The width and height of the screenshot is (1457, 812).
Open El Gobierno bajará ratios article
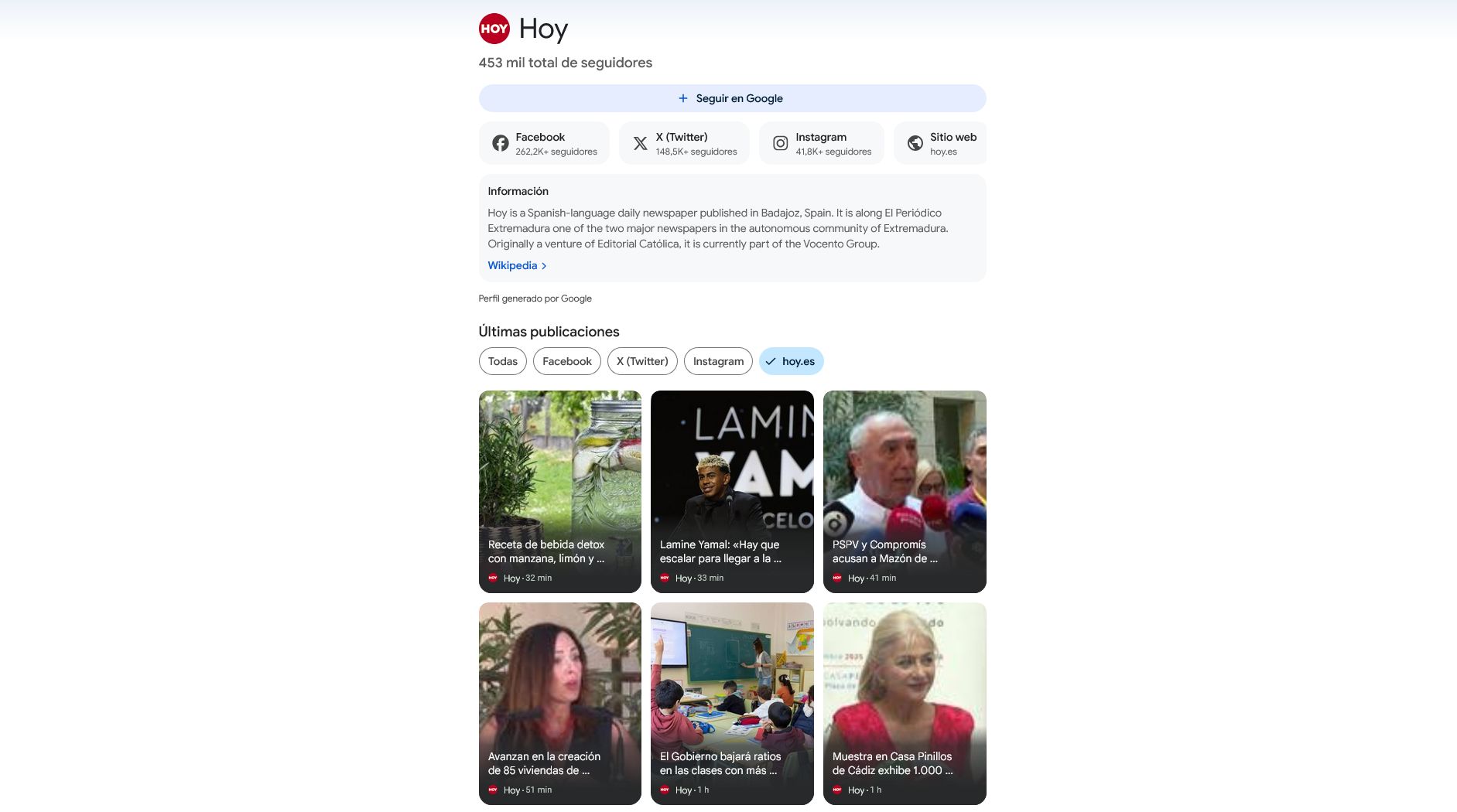(731, 703)
